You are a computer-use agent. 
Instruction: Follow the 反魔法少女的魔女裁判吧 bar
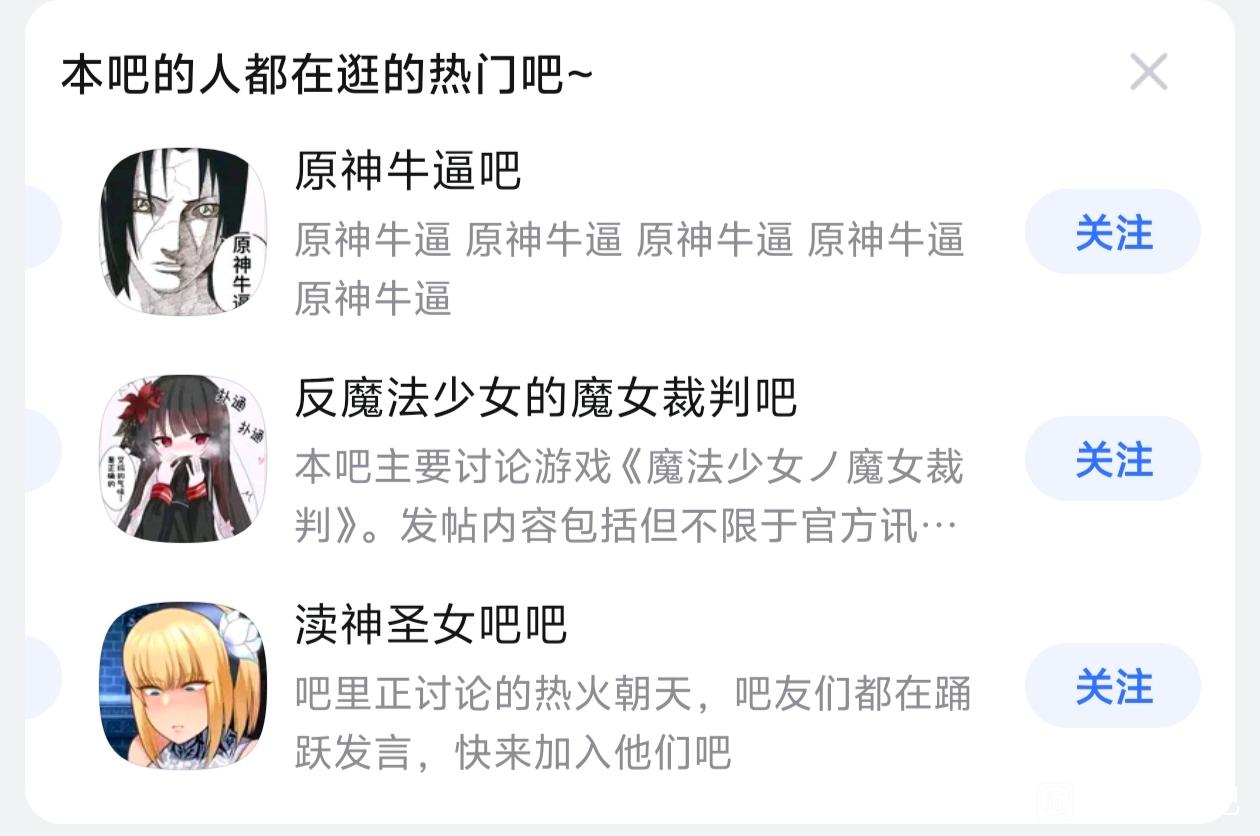(1113, 459)
